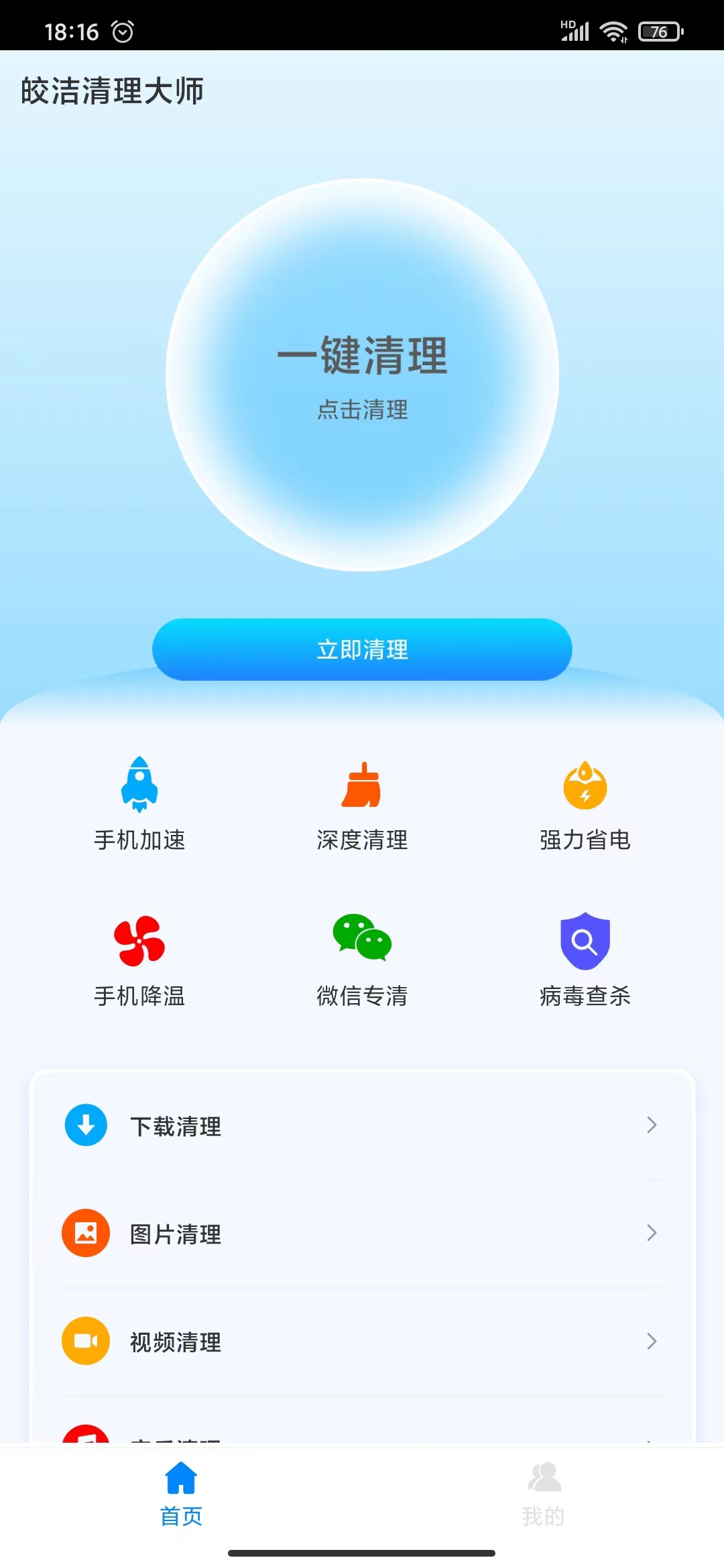Open the 图片清理 chevron arrow

pos(651,1234)
